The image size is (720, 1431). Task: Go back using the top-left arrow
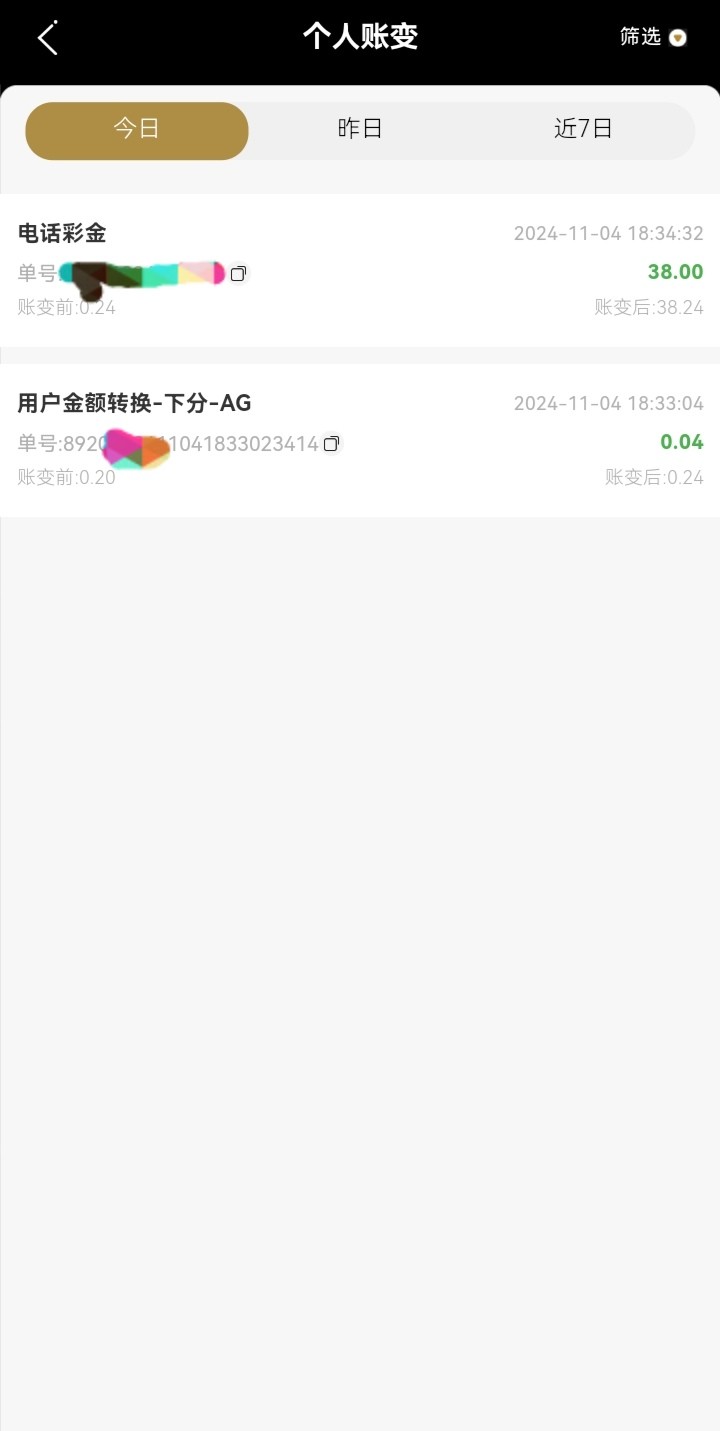click(47, 37)
